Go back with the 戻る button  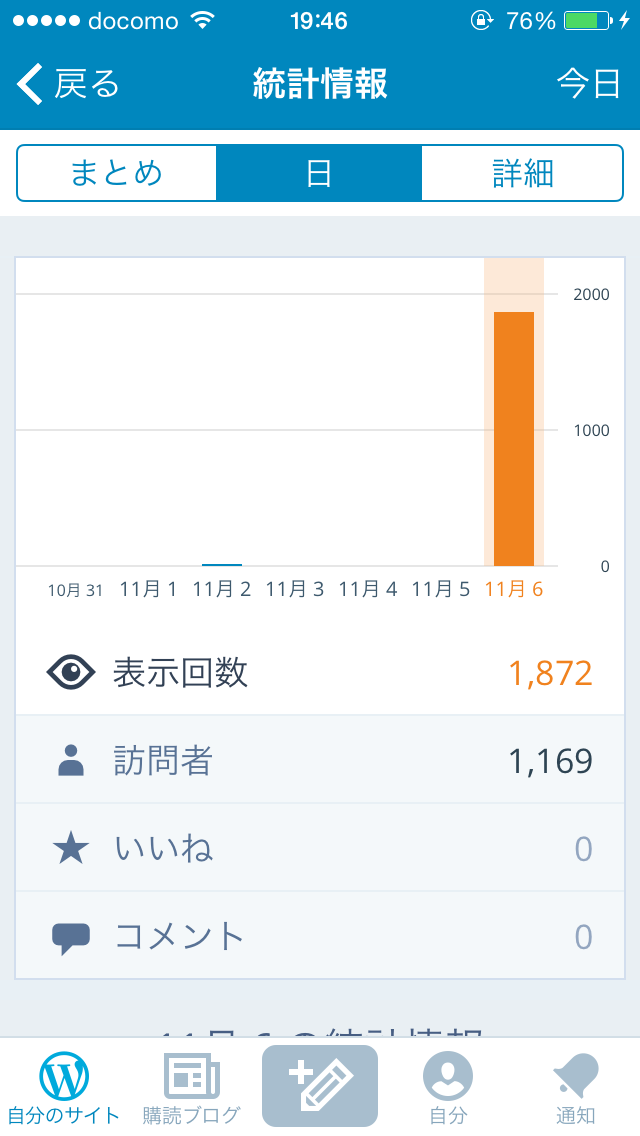click(67, 84)
